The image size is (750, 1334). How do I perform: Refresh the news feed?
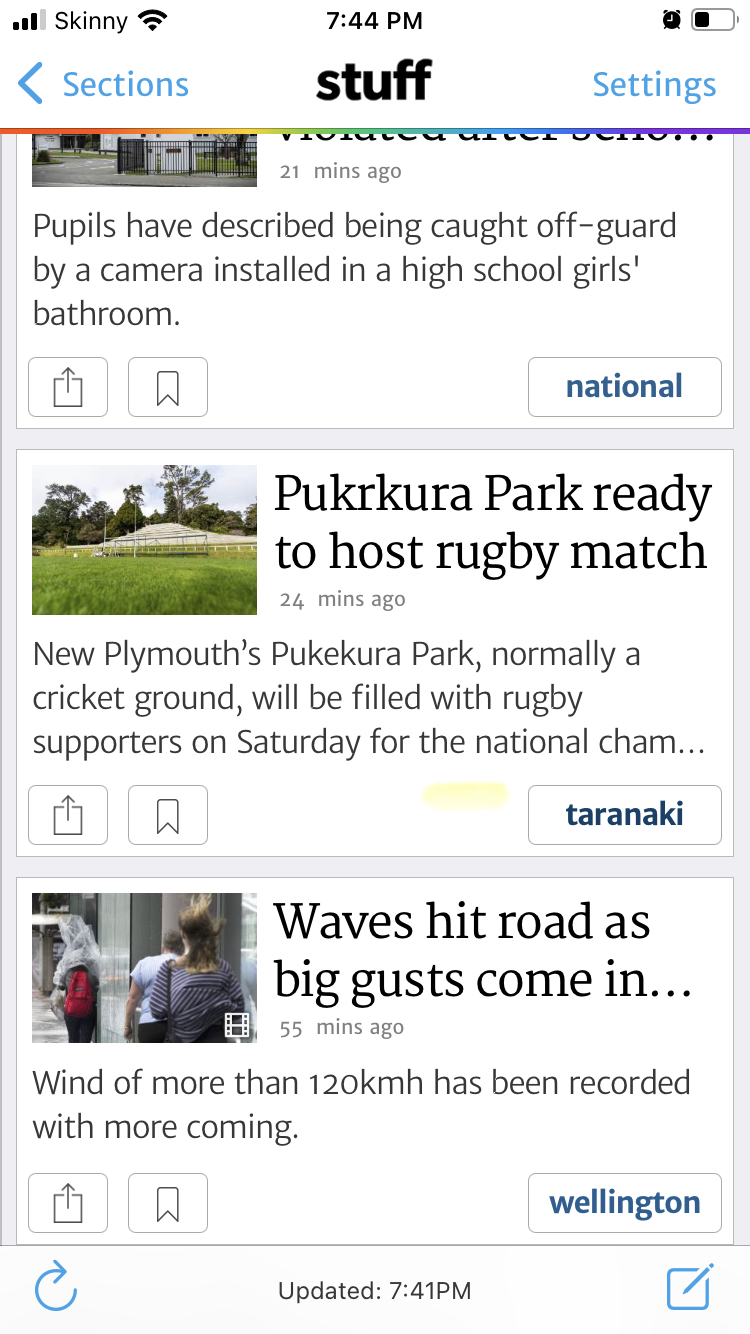(56, 1288)
